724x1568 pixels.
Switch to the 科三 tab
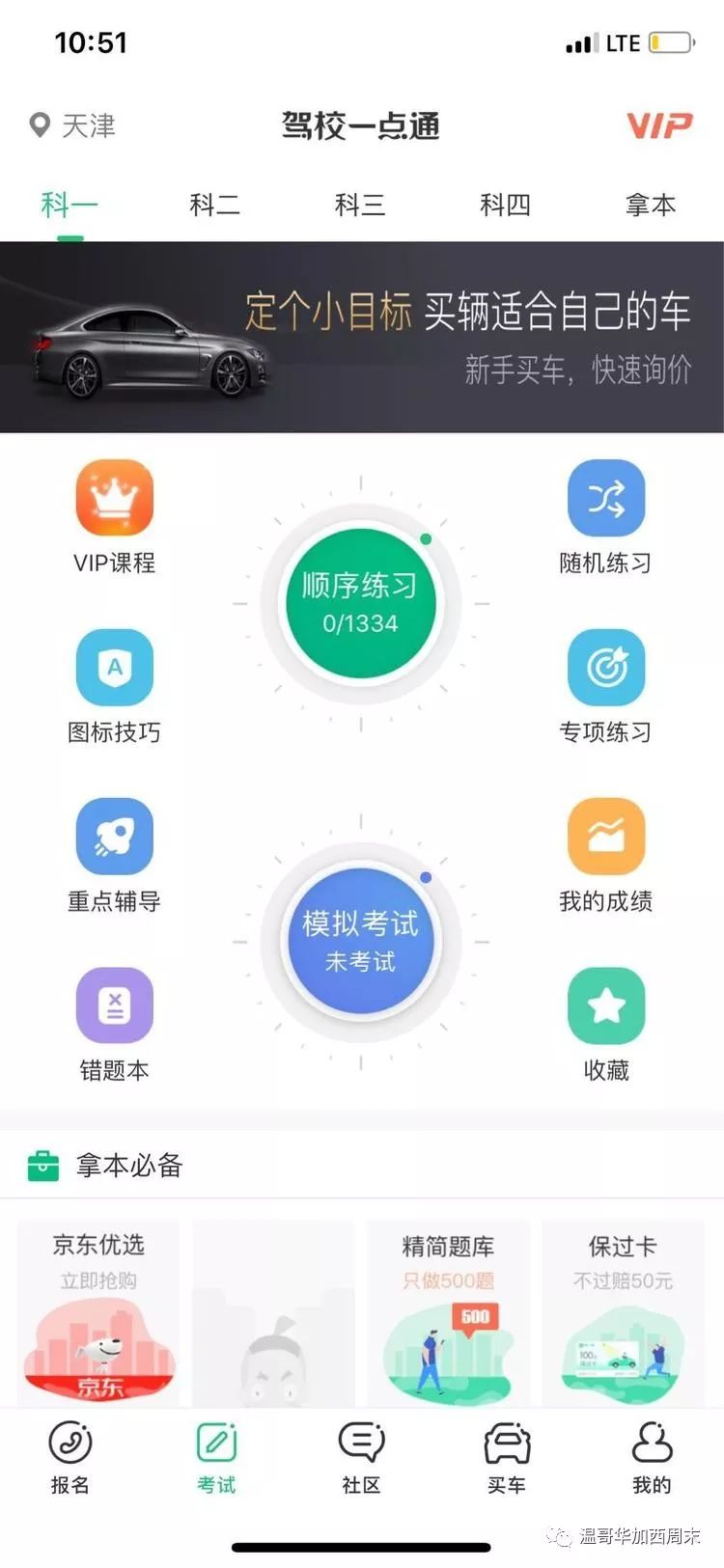coord(360,205)
